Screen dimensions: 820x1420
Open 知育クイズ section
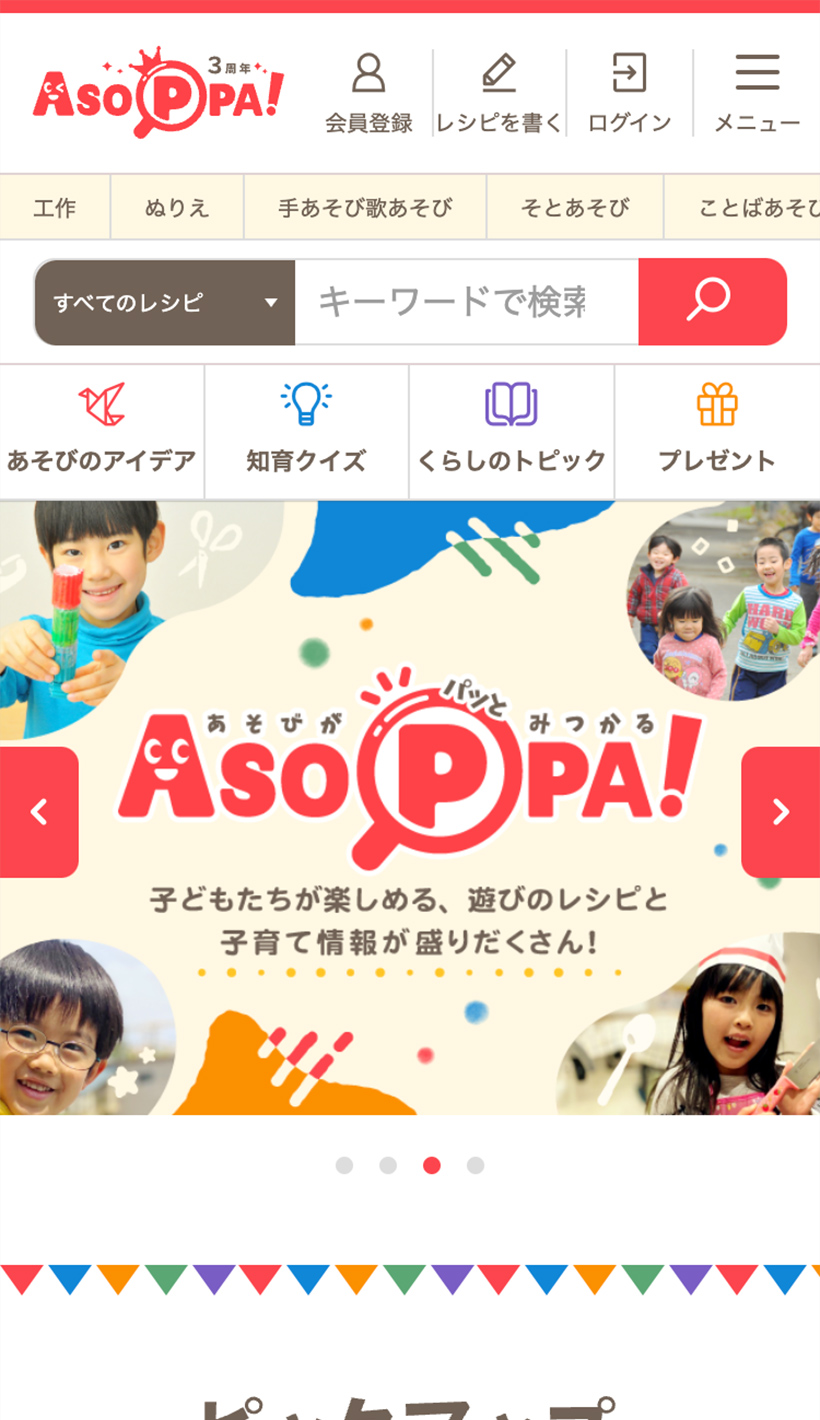[306, 432]
